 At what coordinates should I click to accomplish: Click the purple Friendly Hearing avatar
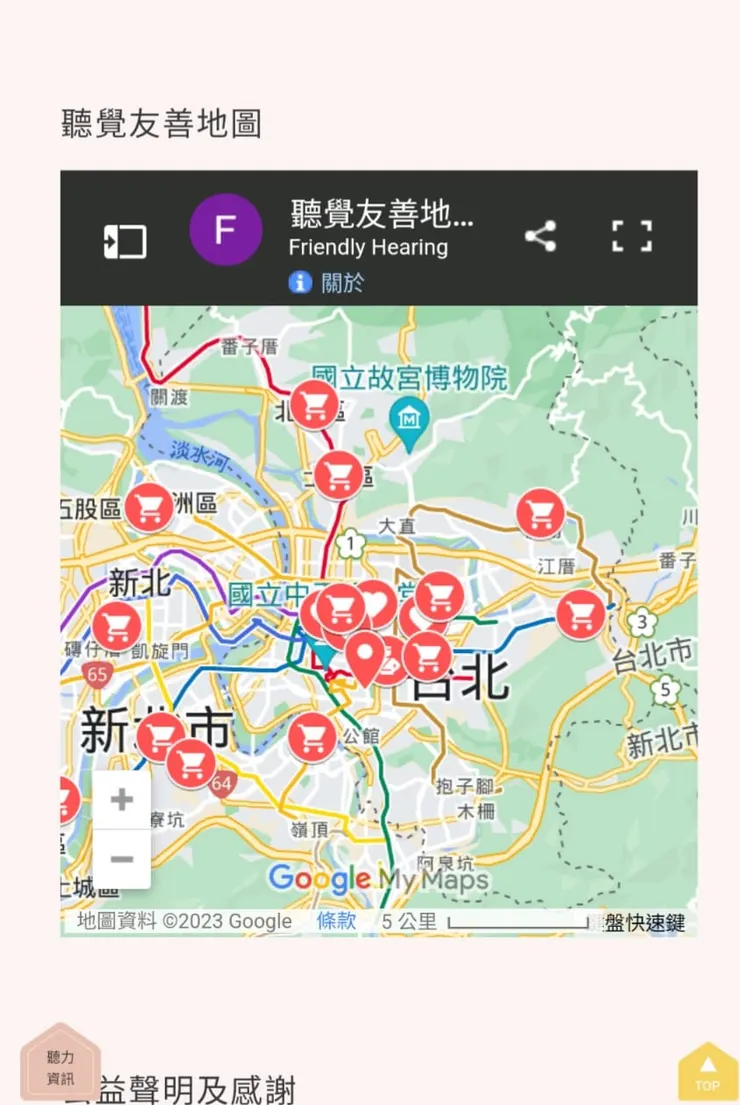pyautogui.click(x=226, y=230)
